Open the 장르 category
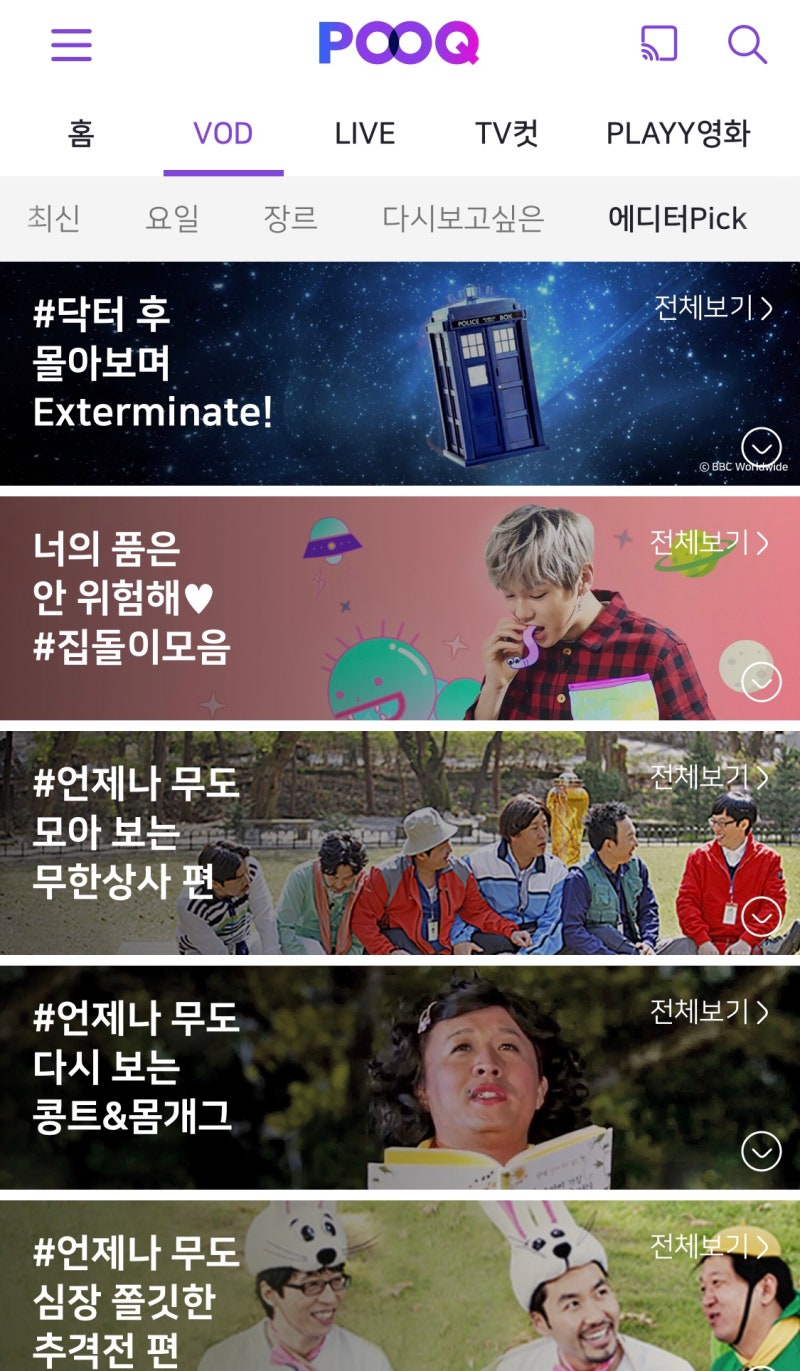This screenshot has width=800, height=1371. pos(290,218)
